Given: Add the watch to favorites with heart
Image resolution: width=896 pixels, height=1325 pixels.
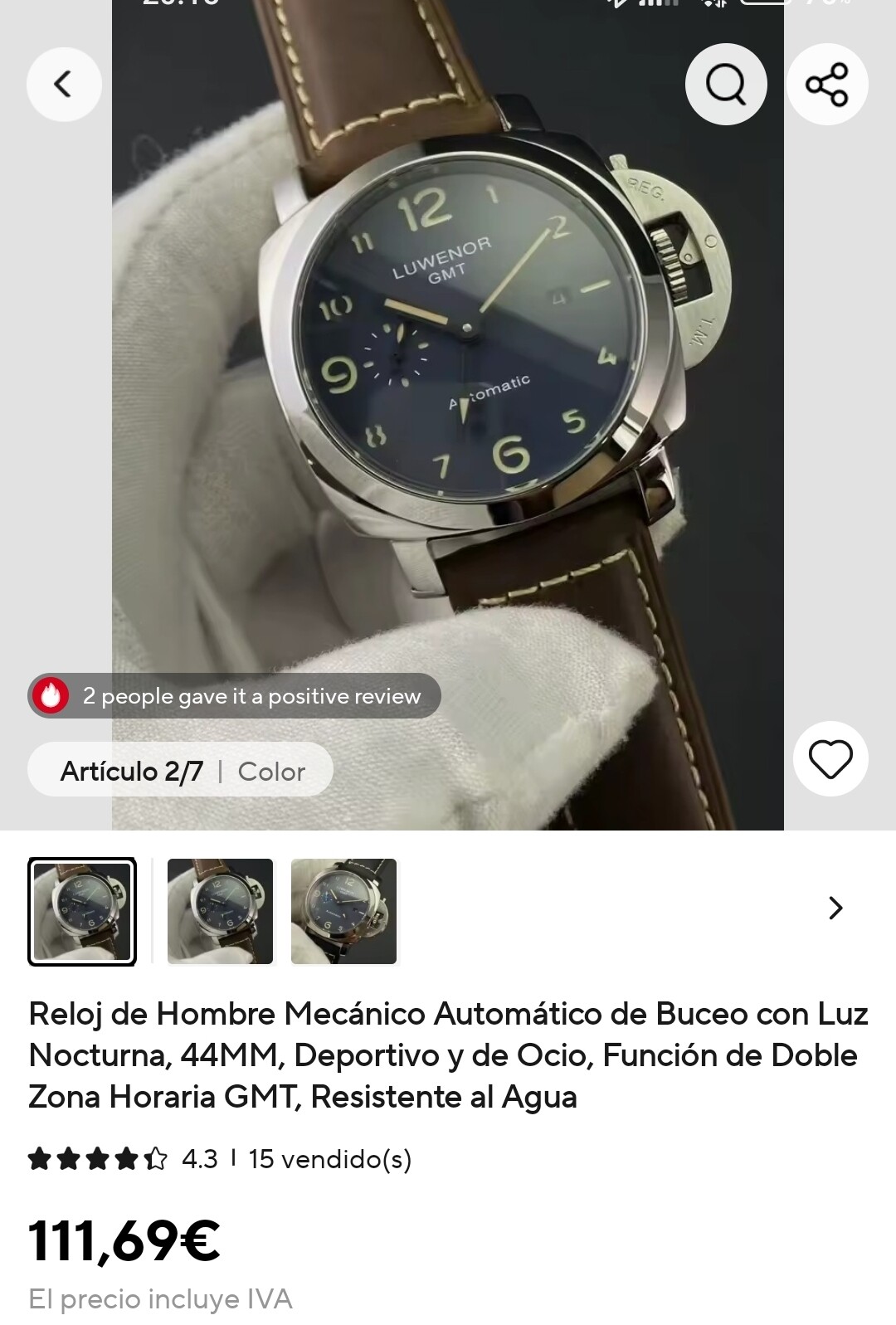Looking at the screenshot, I should 830,758.
